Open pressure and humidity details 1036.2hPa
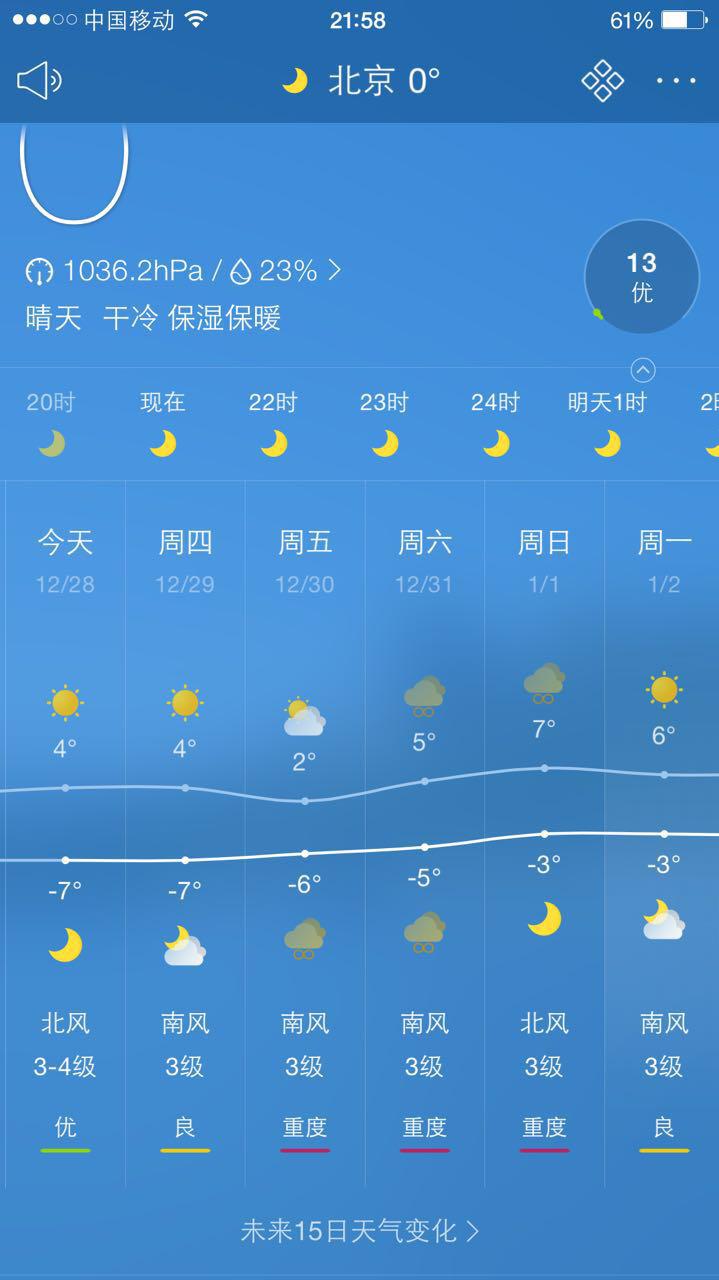Image resolution: width=719 pixels, height=1280 pixels. (x=183, y=270)
